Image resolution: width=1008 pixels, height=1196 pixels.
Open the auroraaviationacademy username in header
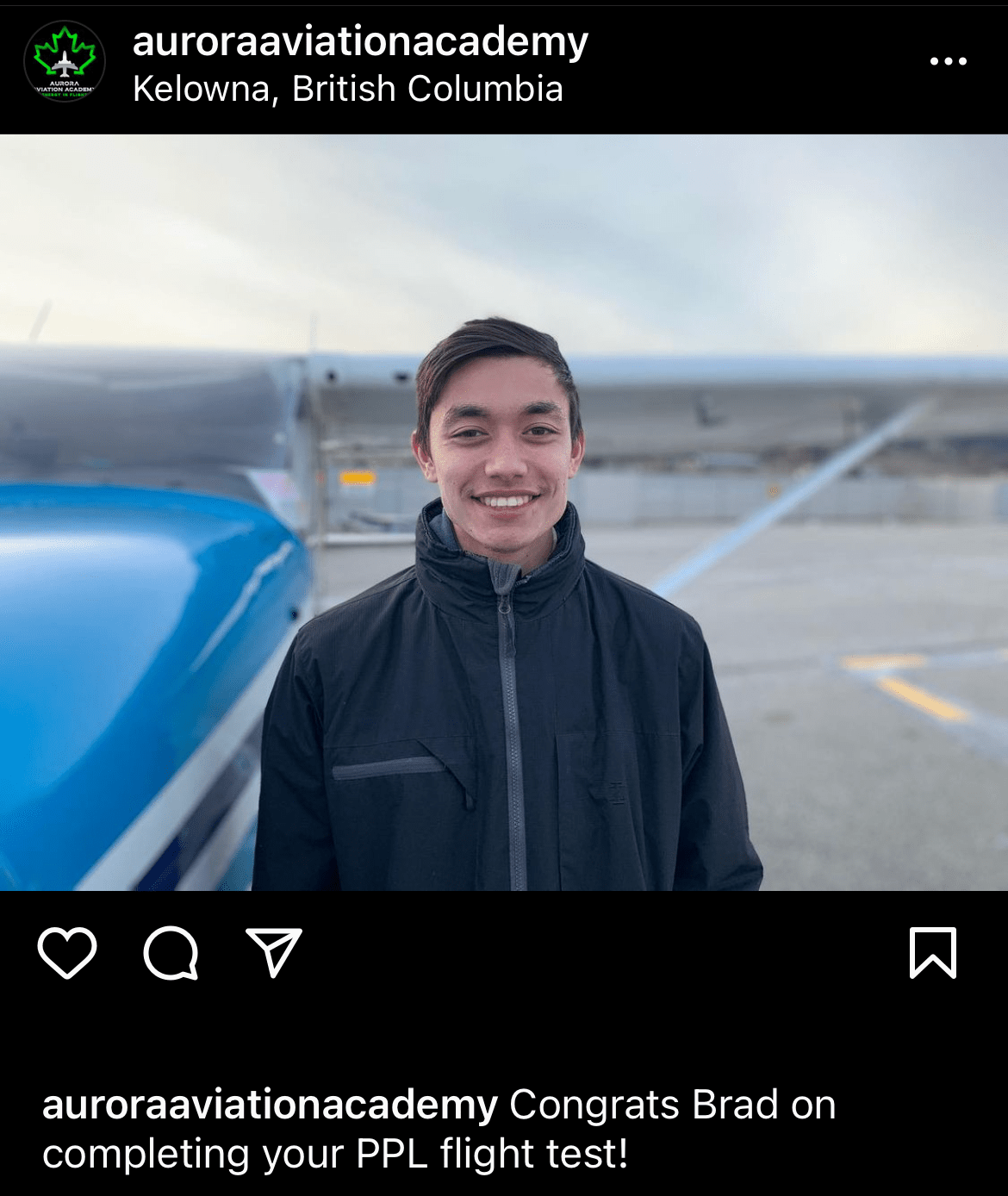[x=360, y=41]
